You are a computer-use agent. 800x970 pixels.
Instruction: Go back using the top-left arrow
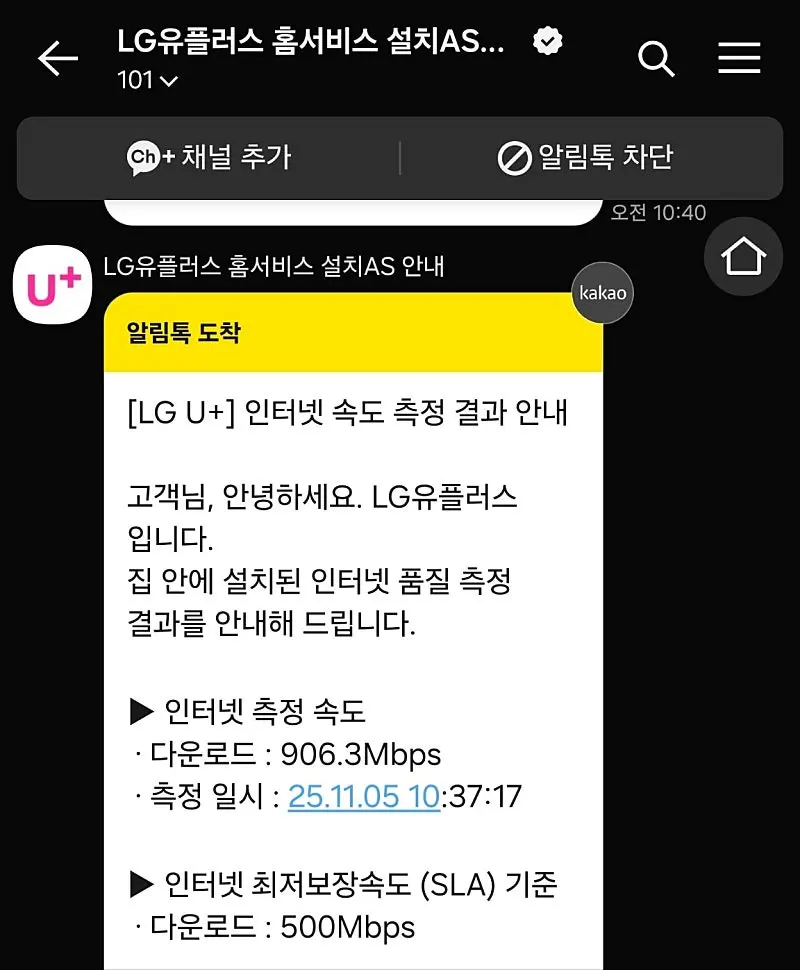[58, 60]
